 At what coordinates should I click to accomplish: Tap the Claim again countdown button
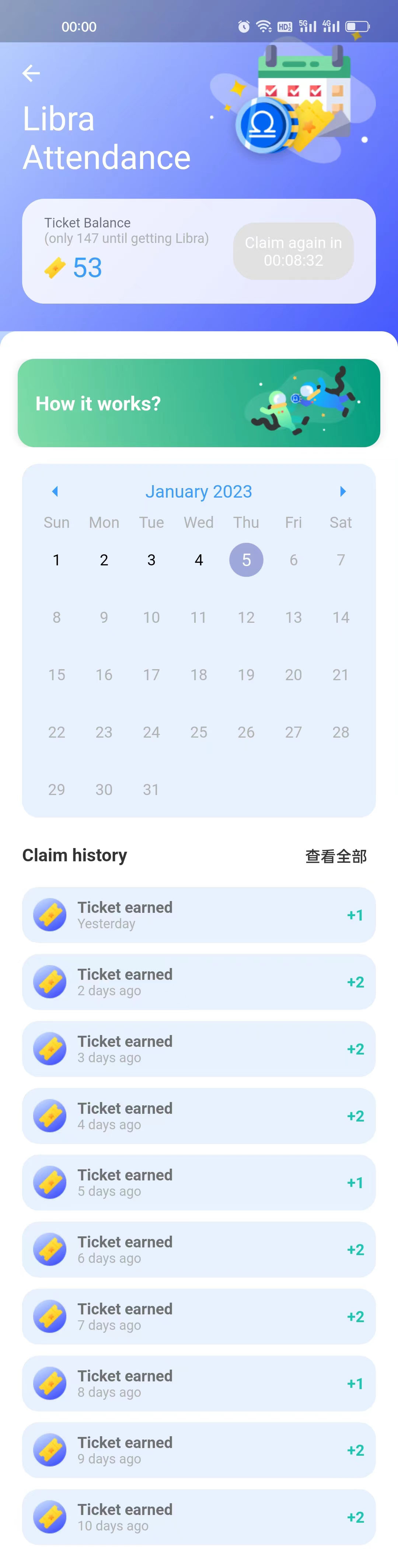(x=293, y=251)
